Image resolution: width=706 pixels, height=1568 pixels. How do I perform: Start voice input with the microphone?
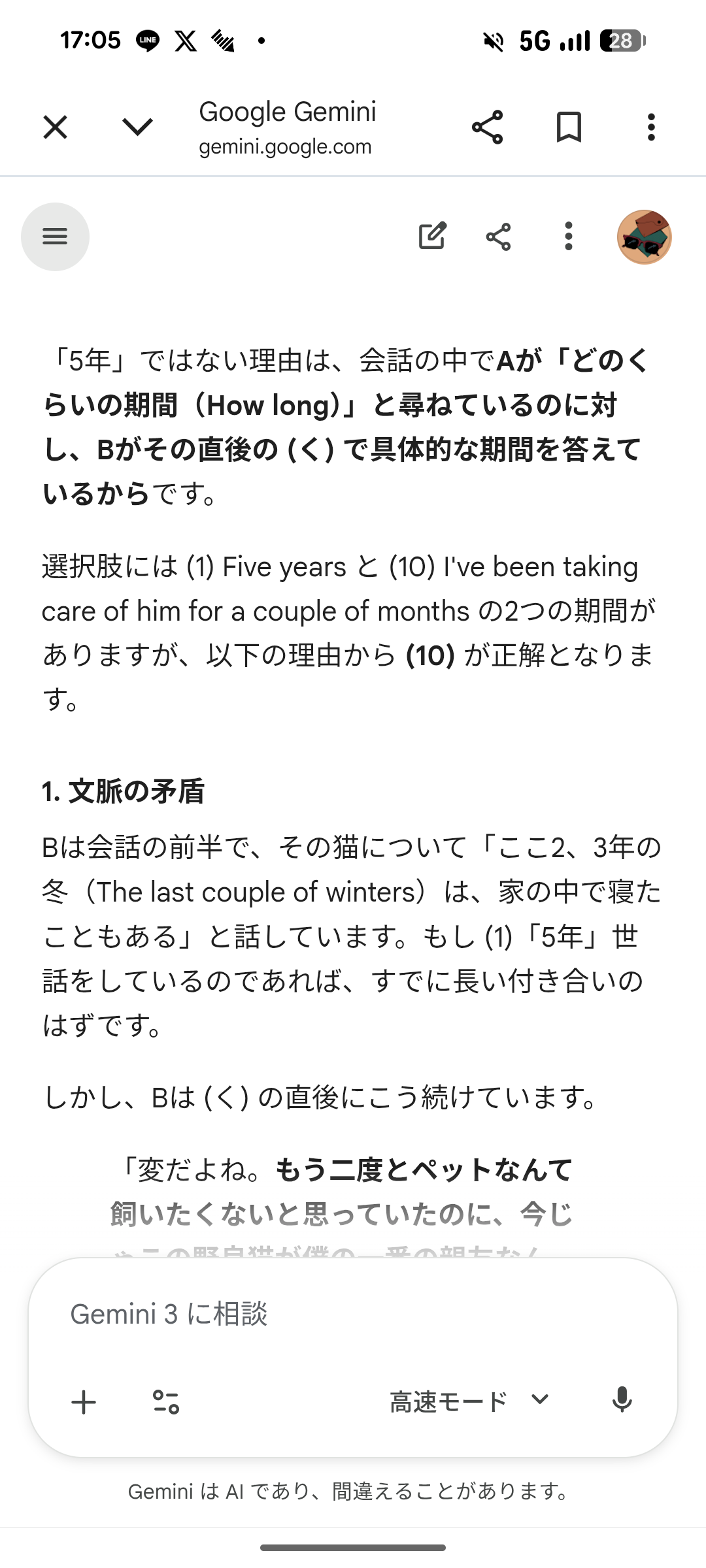(x=622, y=1400)
